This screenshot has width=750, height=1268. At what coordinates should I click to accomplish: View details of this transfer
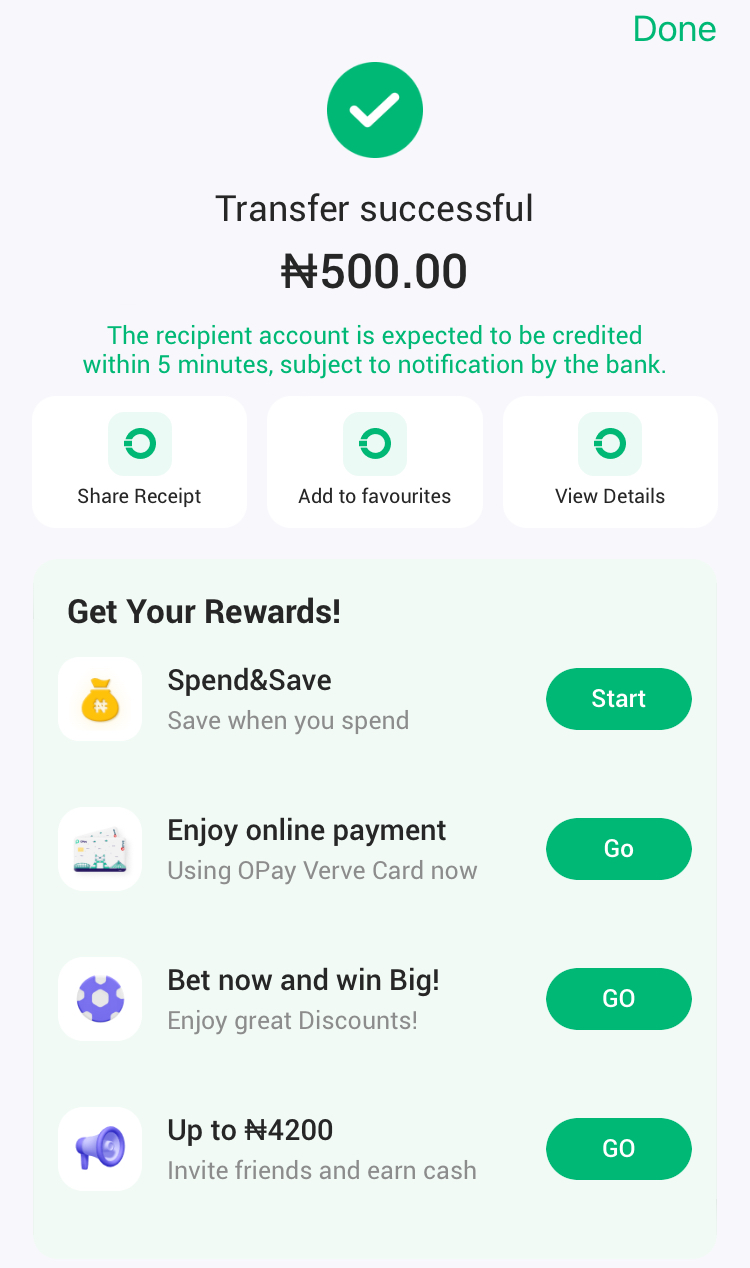[x=610, y=462]
